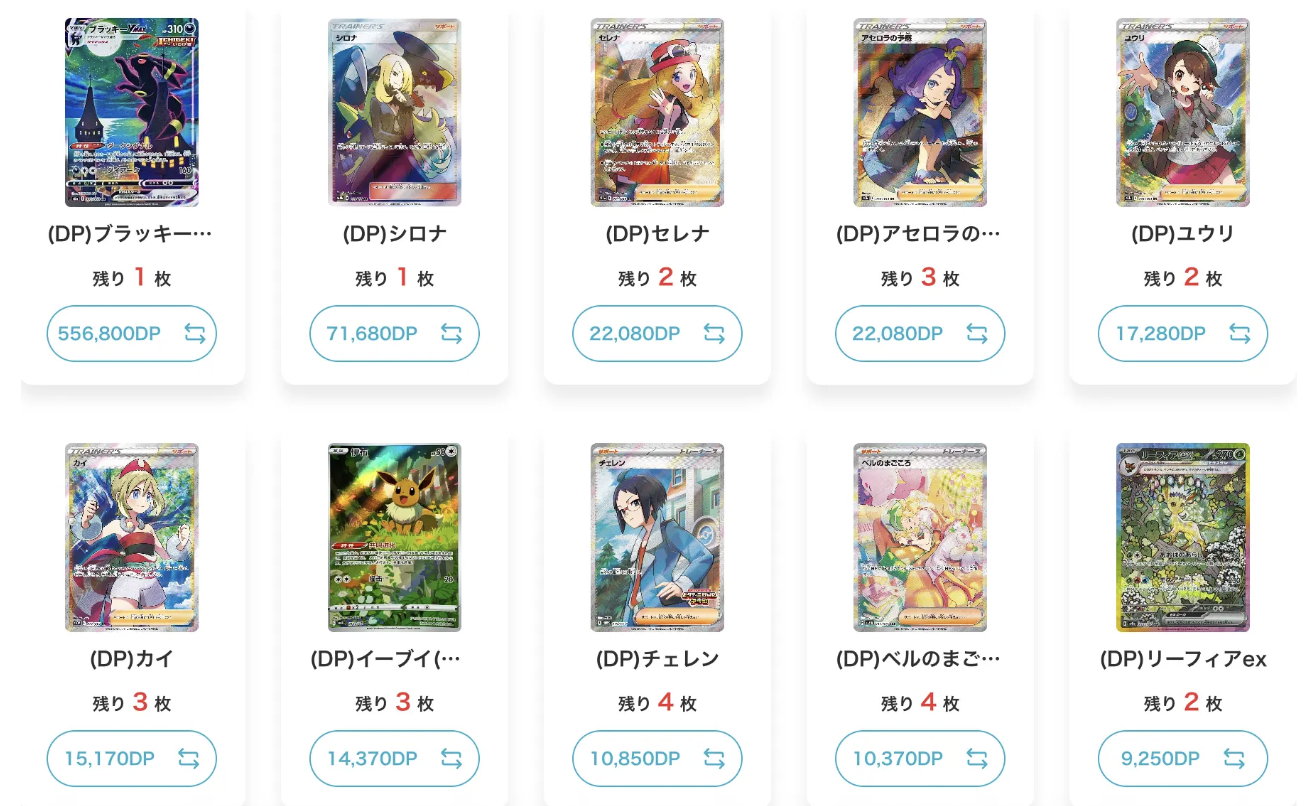
Task: Open the ブラッキー card image
Action: pos(132,112)
